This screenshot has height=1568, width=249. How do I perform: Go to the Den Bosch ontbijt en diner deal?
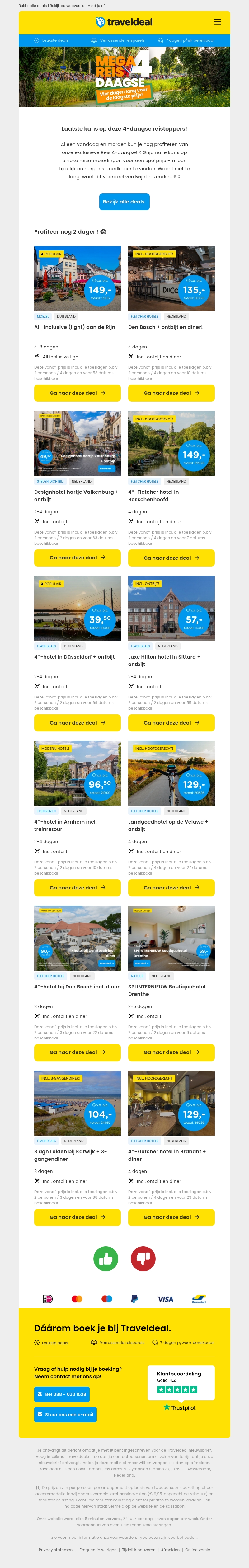(x=171, y=393)
